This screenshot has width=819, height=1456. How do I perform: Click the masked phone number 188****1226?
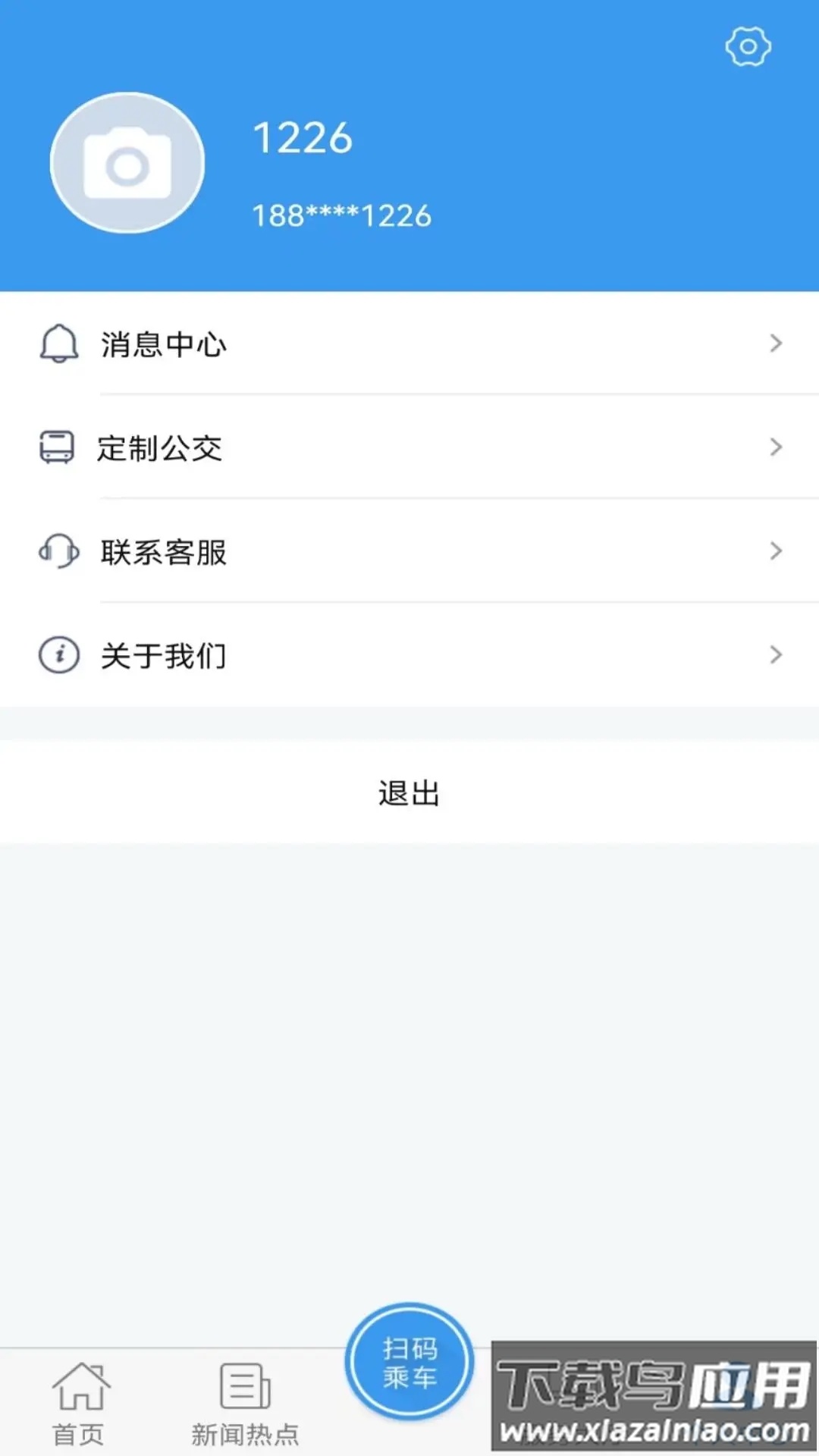point(341,215)
